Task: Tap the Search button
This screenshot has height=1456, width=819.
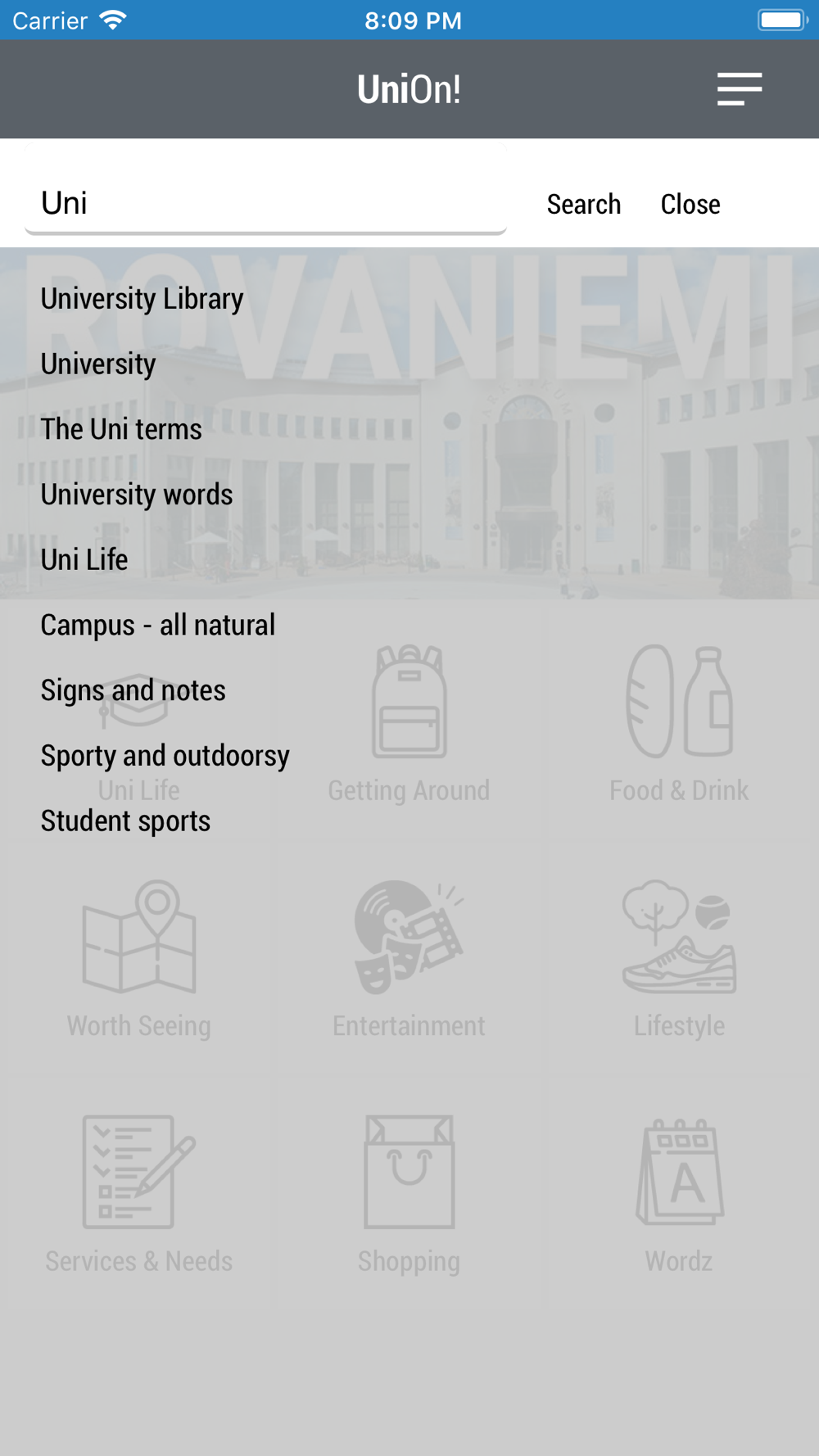Action: tap(584, 204)
